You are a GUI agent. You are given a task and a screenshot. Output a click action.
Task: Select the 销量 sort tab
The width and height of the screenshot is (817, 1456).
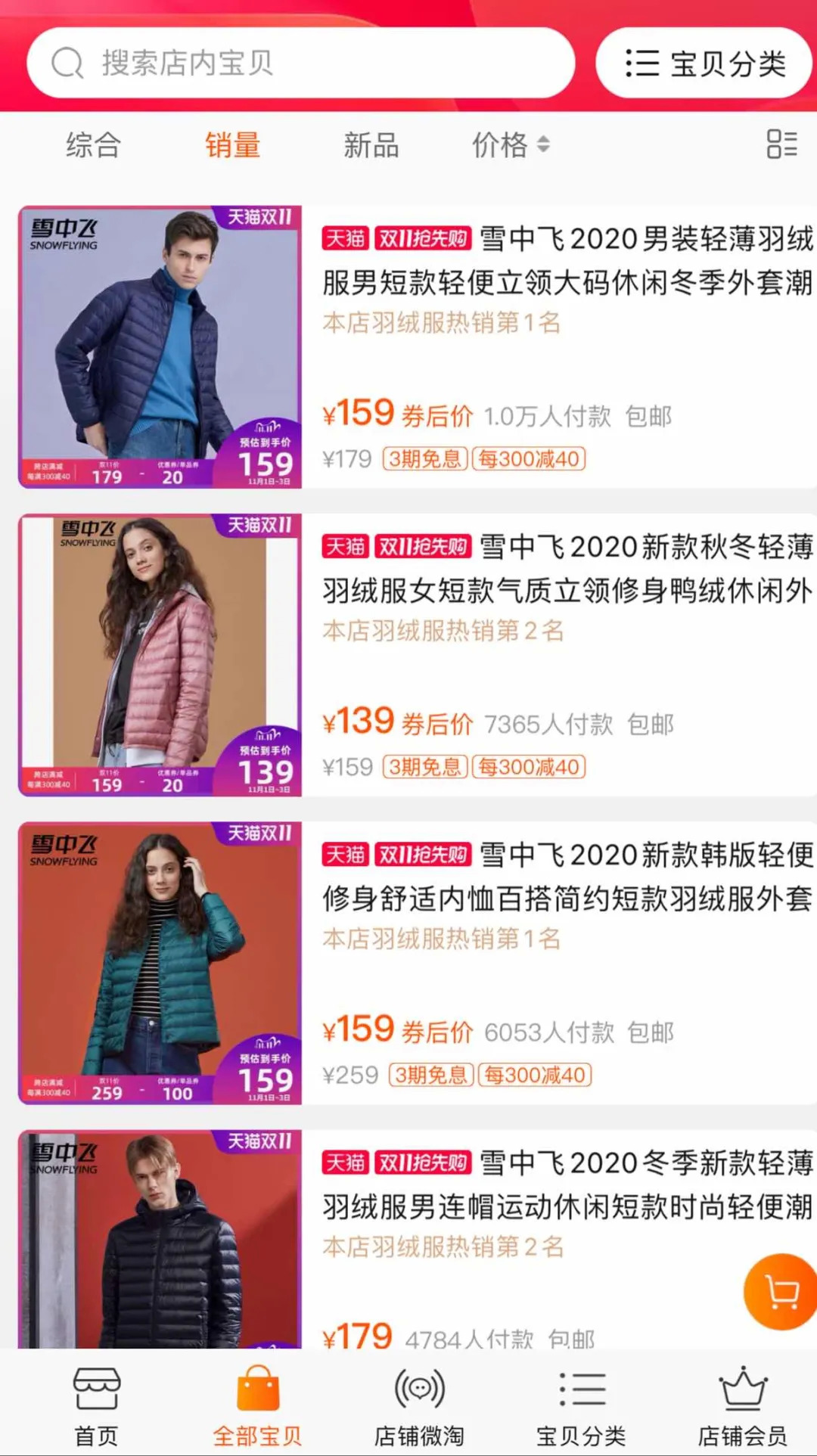[232, 144]
